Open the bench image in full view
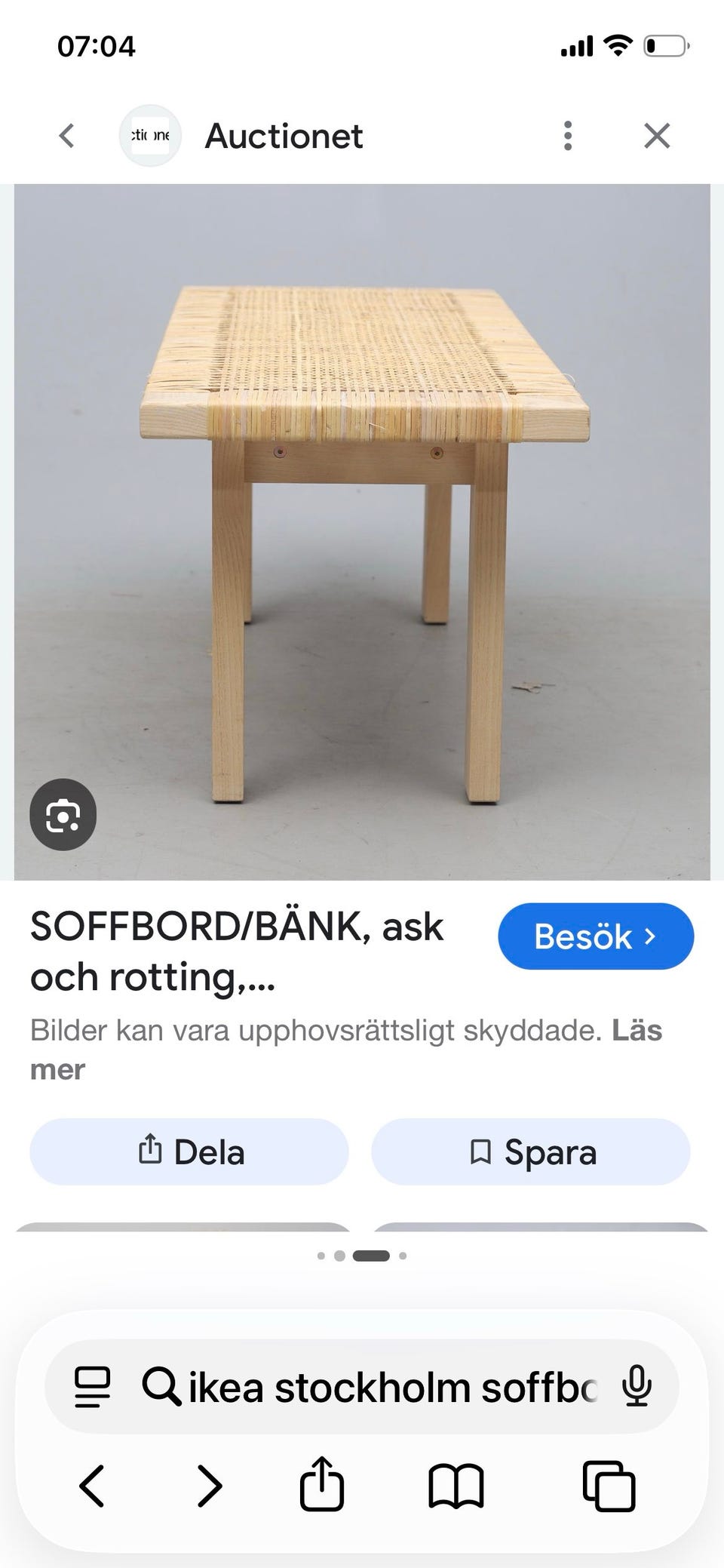724x1568 pixels. coord(362,528)
